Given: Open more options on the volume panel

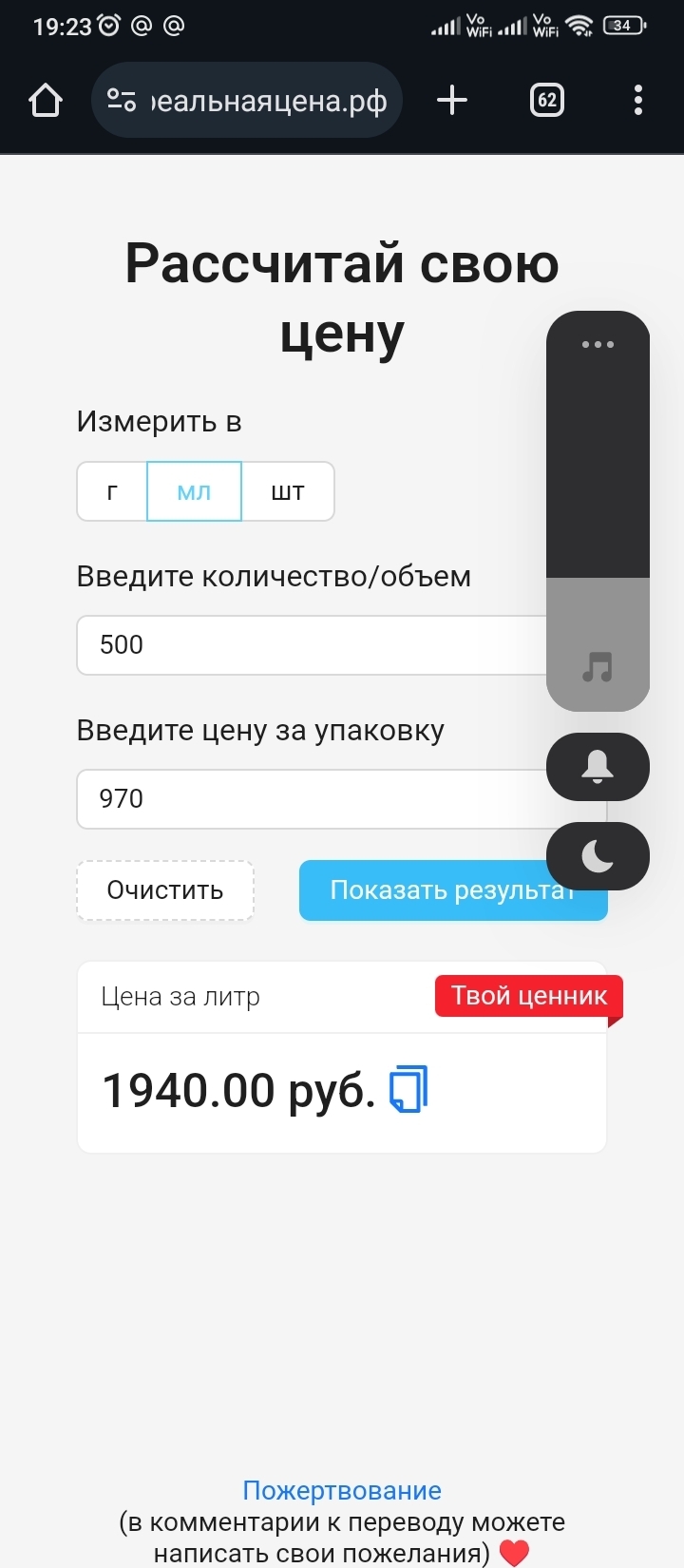Looking at the screenshot, I should click(598, 344).
